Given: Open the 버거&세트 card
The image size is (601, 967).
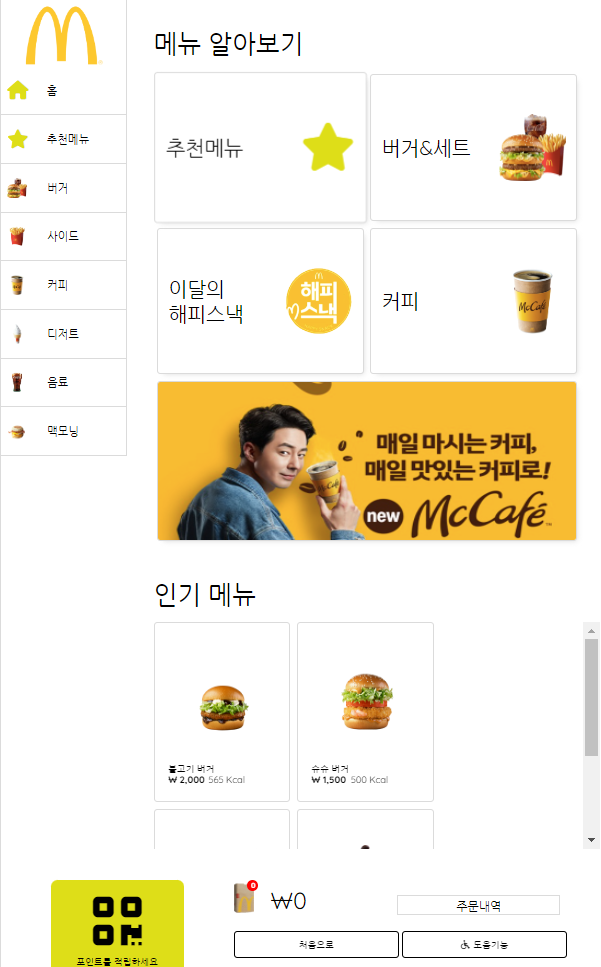Looking at the screenshot, I should pyautogui.click(x=473, y=147).
